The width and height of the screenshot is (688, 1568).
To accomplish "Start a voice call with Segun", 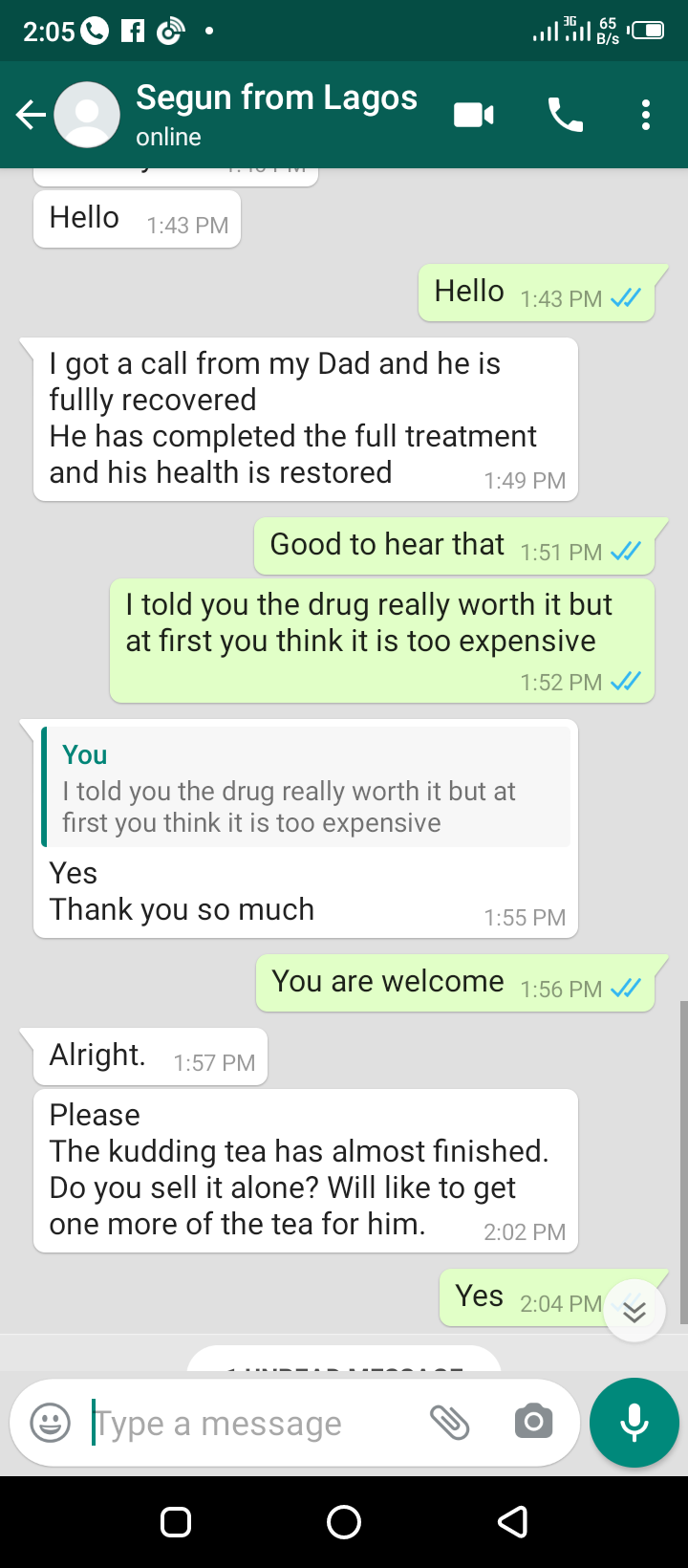I will 565,116.
